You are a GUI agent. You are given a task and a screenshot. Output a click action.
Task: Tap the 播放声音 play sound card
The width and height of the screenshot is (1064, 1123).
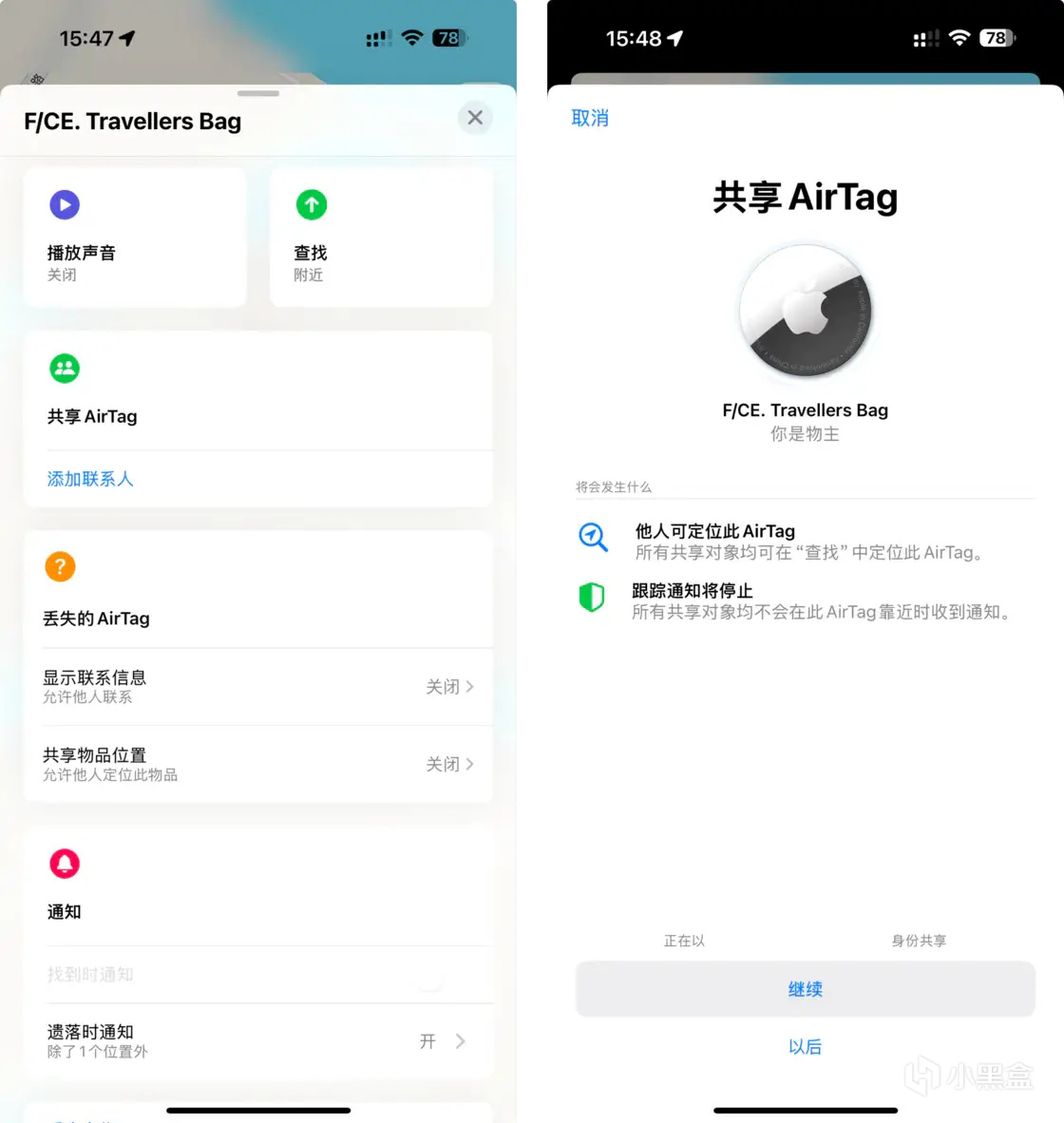[135, 238]
